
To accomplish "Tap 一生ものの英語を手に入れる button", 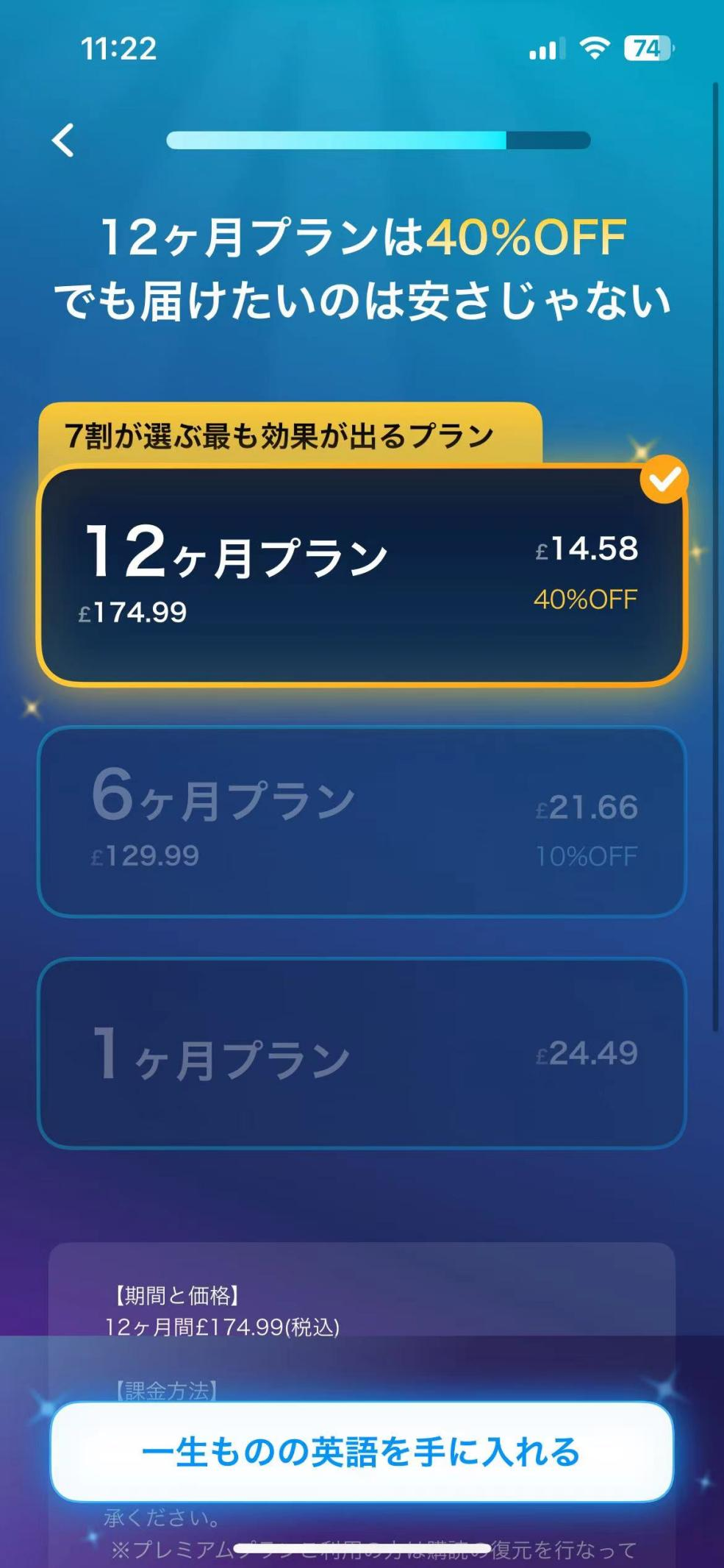I will (362, 1452).
